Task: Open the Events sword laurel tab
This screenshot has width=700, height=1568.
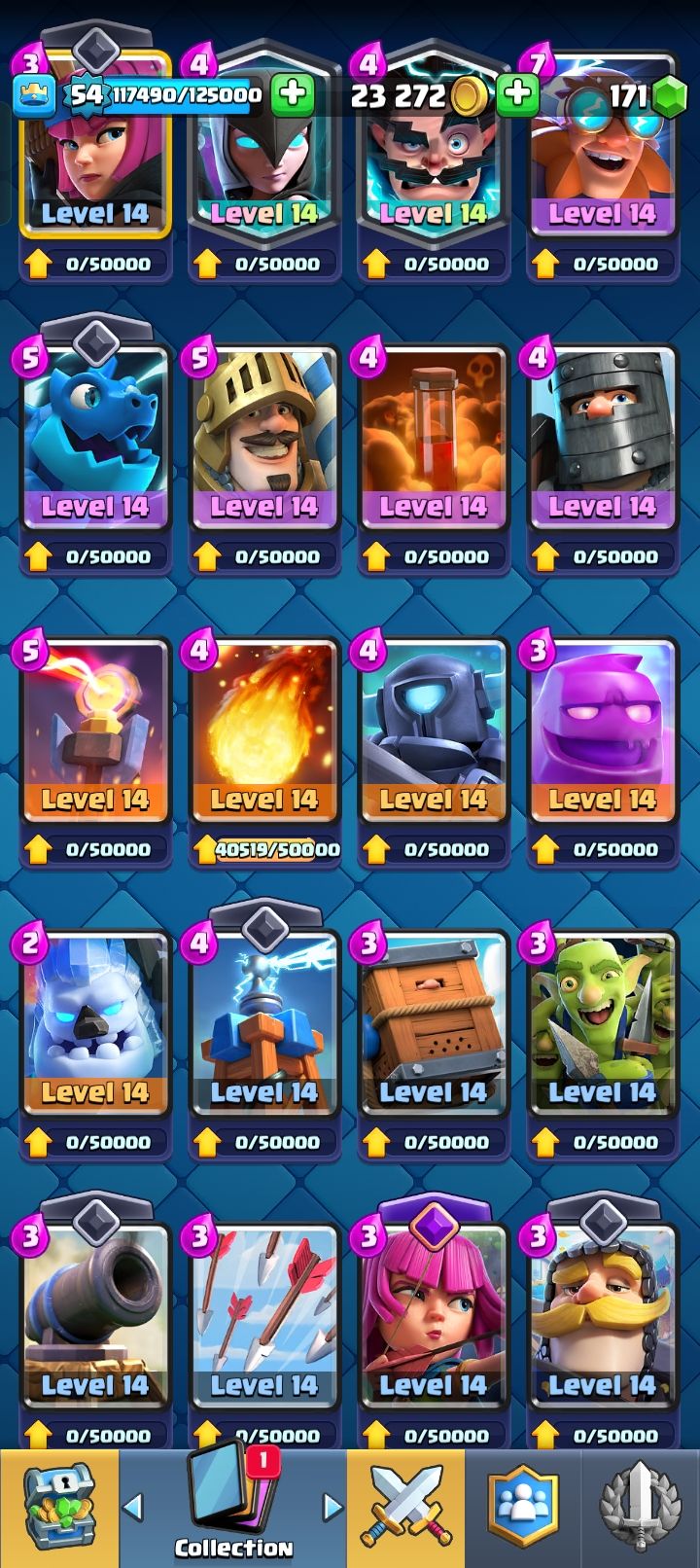Action: tap(640, 1508)
